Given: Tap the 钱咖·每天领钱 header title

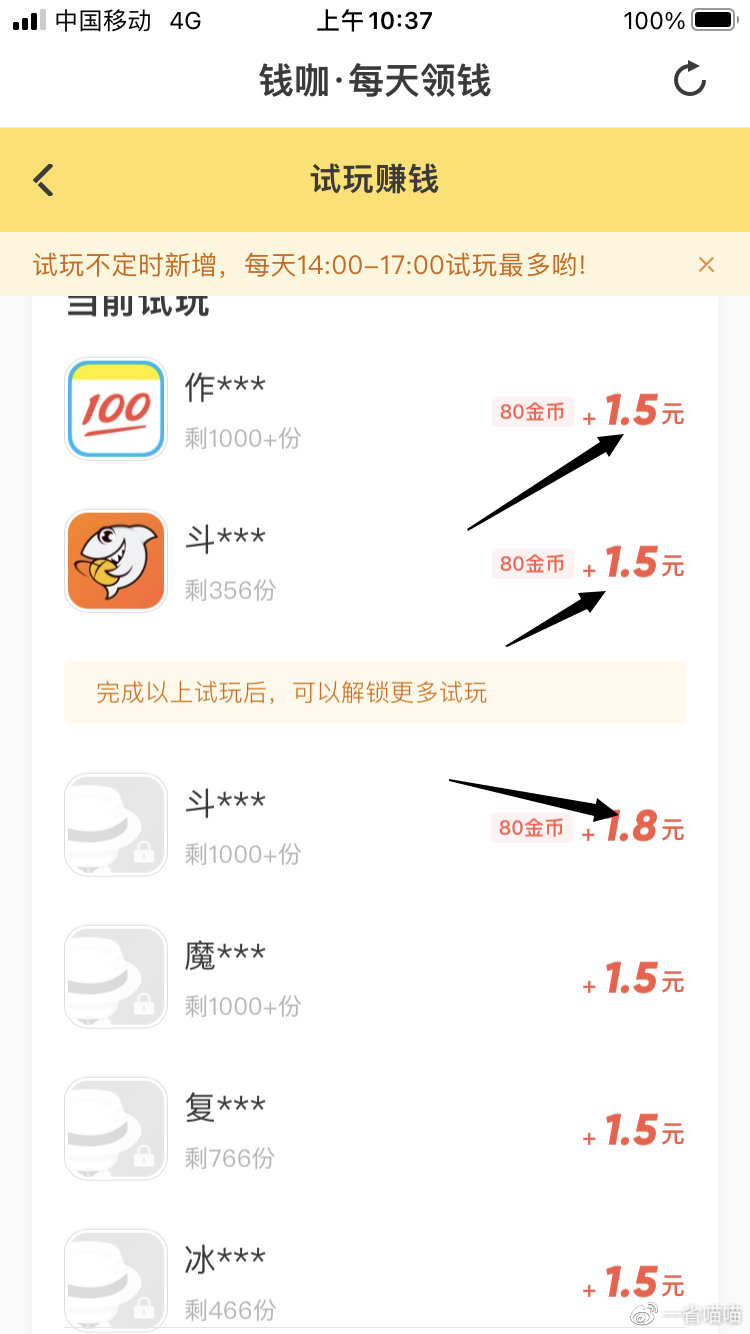Looking at the screenshot, I should point(375,82).
